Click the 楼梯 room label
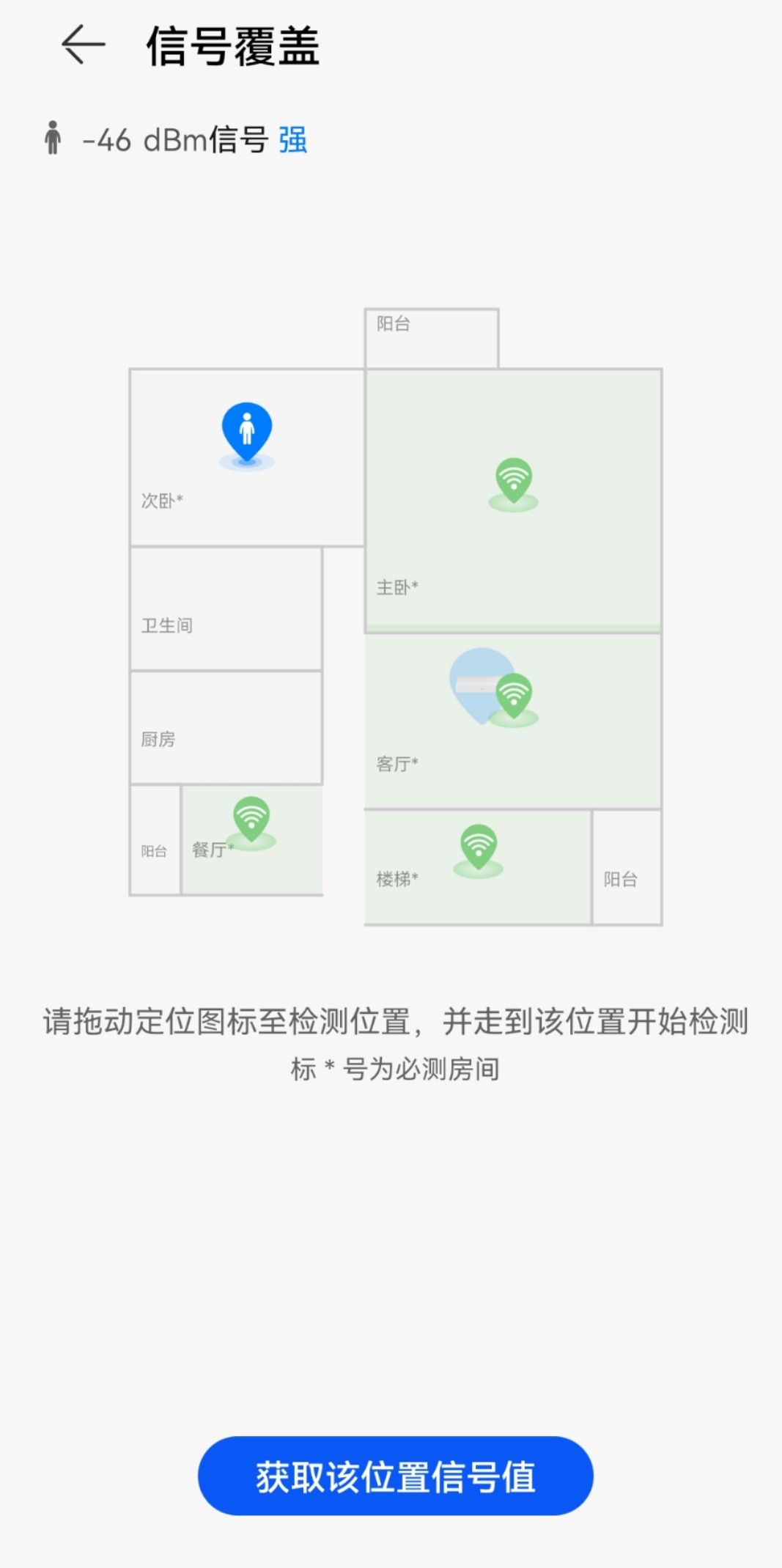The image size is (782, 1568). pos(398,878)
